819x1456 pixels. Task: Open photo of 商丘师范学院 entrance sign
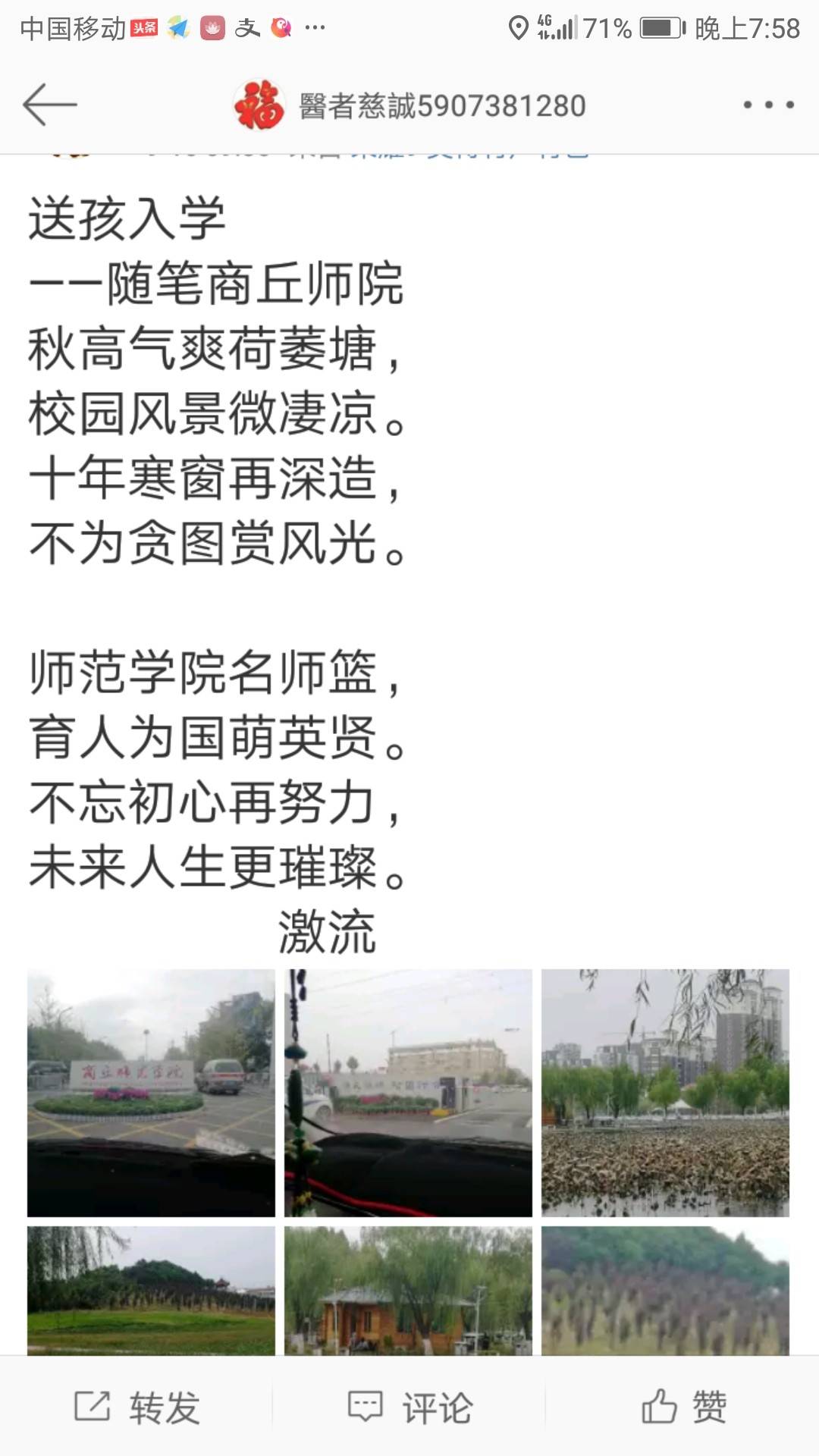pyautogui.click(x=151, y=1093)
